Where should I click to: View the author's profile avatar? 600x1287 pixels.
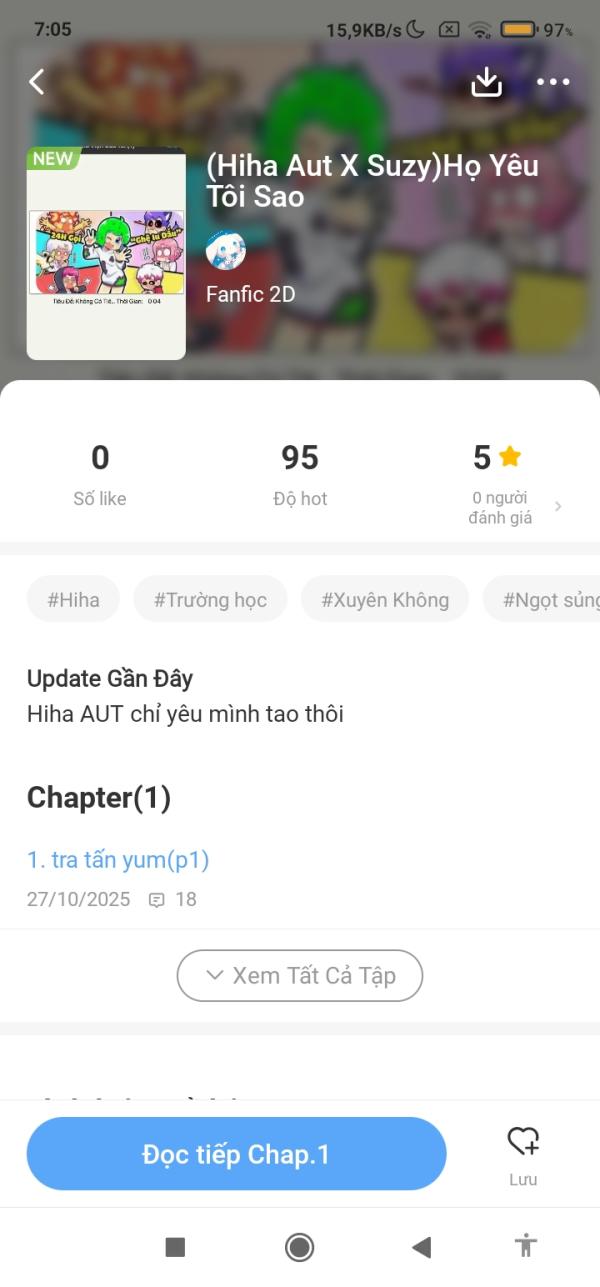tap(226, 250)
